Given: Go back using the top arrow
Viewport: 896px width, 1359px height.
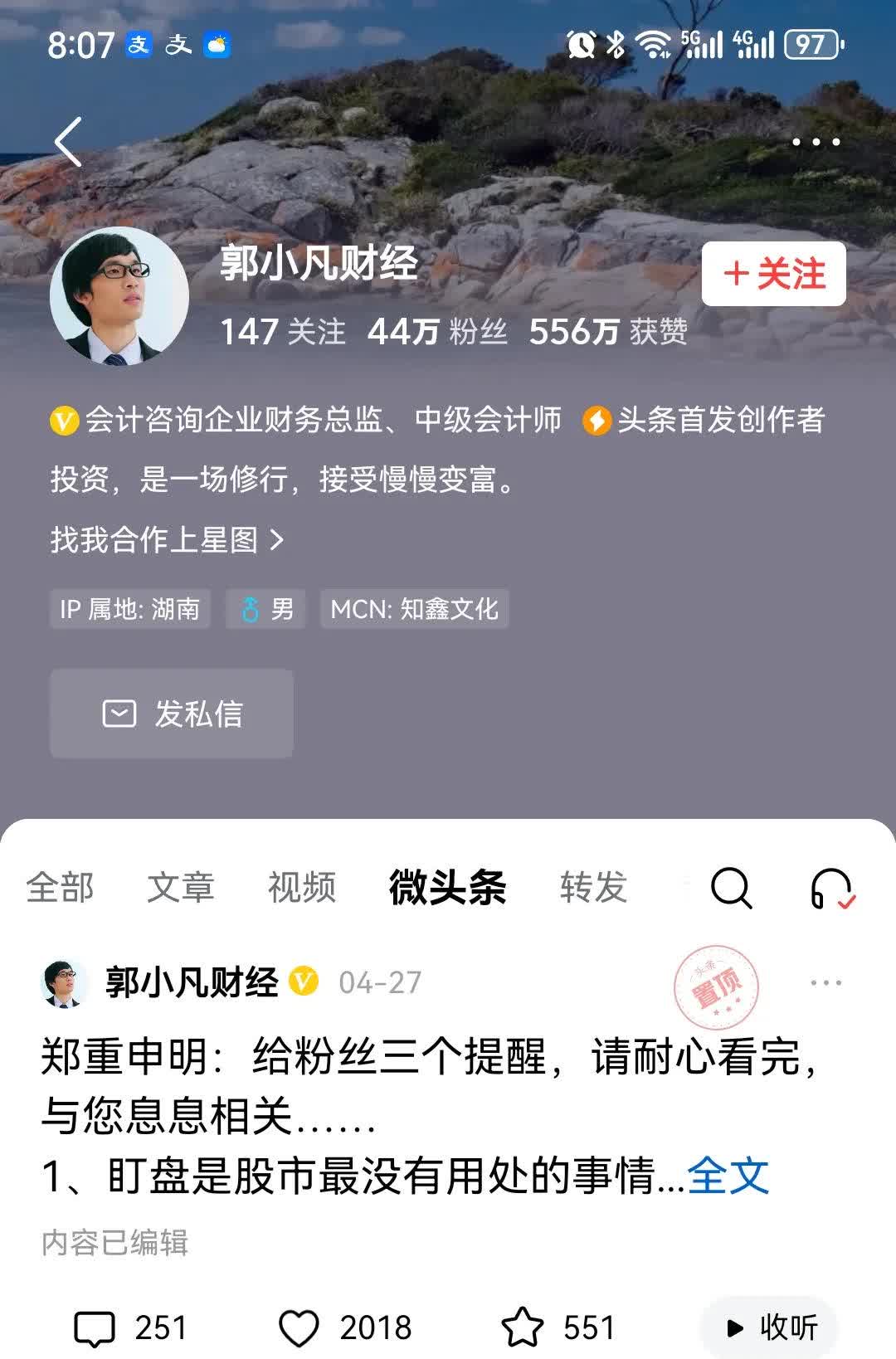Looking at the screenshot, I should point(68,142).
